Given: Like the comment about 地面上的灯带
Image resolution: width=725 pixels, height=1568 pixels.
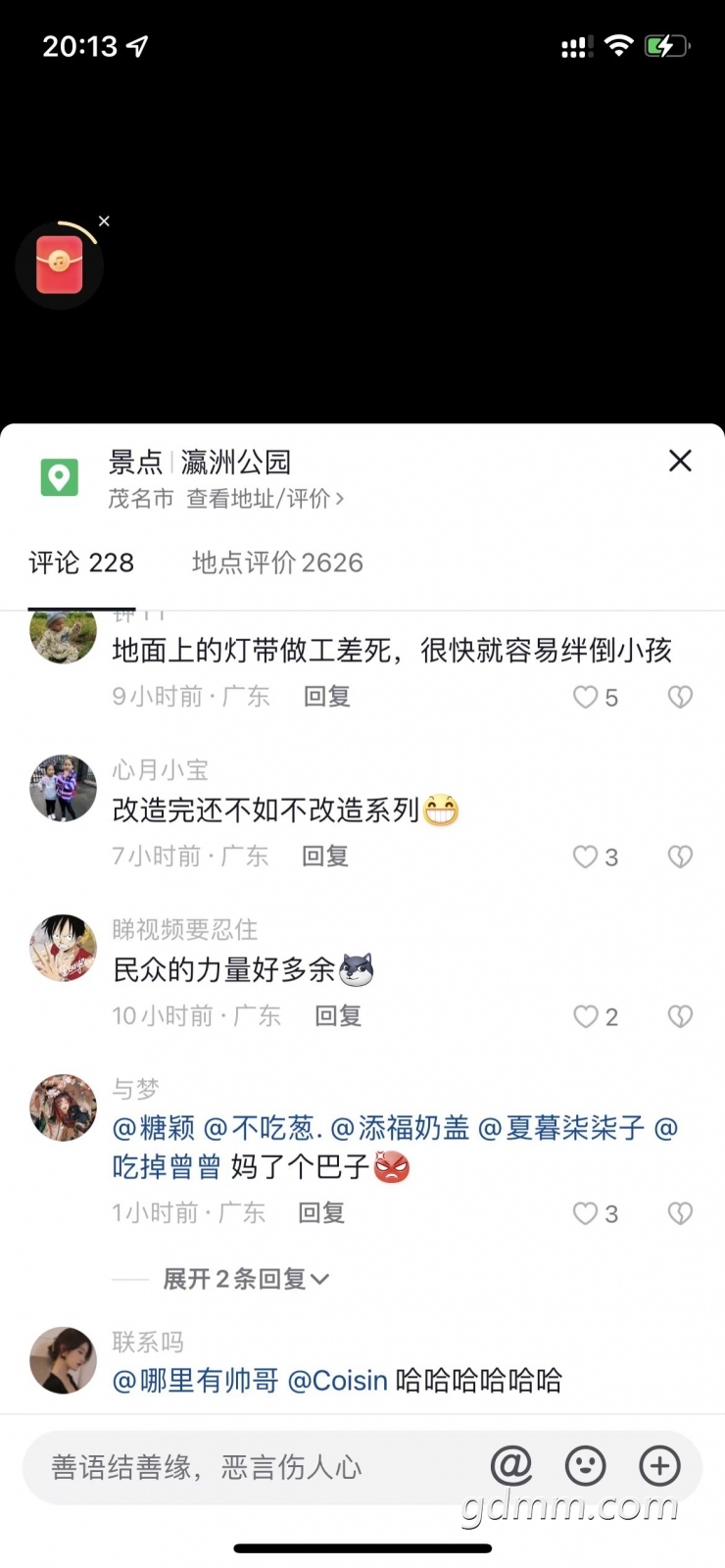Looking at the screenshot, I should [585, 697].
